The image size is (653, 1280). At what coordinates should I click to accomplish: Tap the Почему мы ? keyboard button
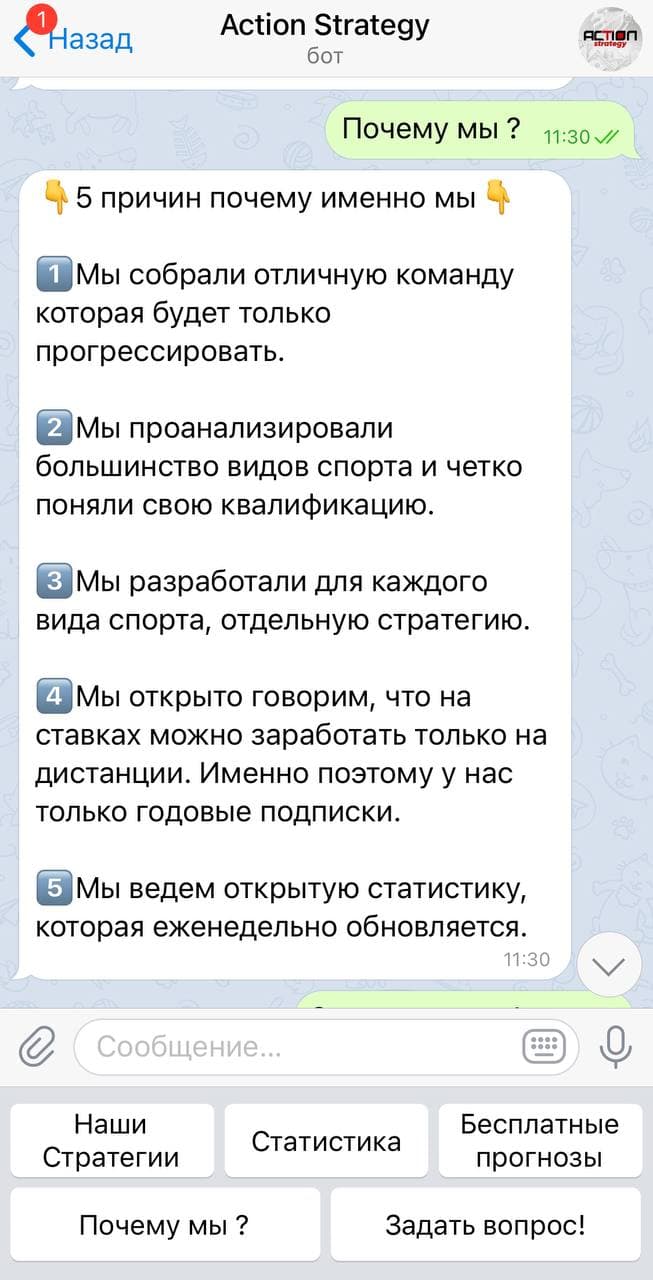tap(165, 1225)
